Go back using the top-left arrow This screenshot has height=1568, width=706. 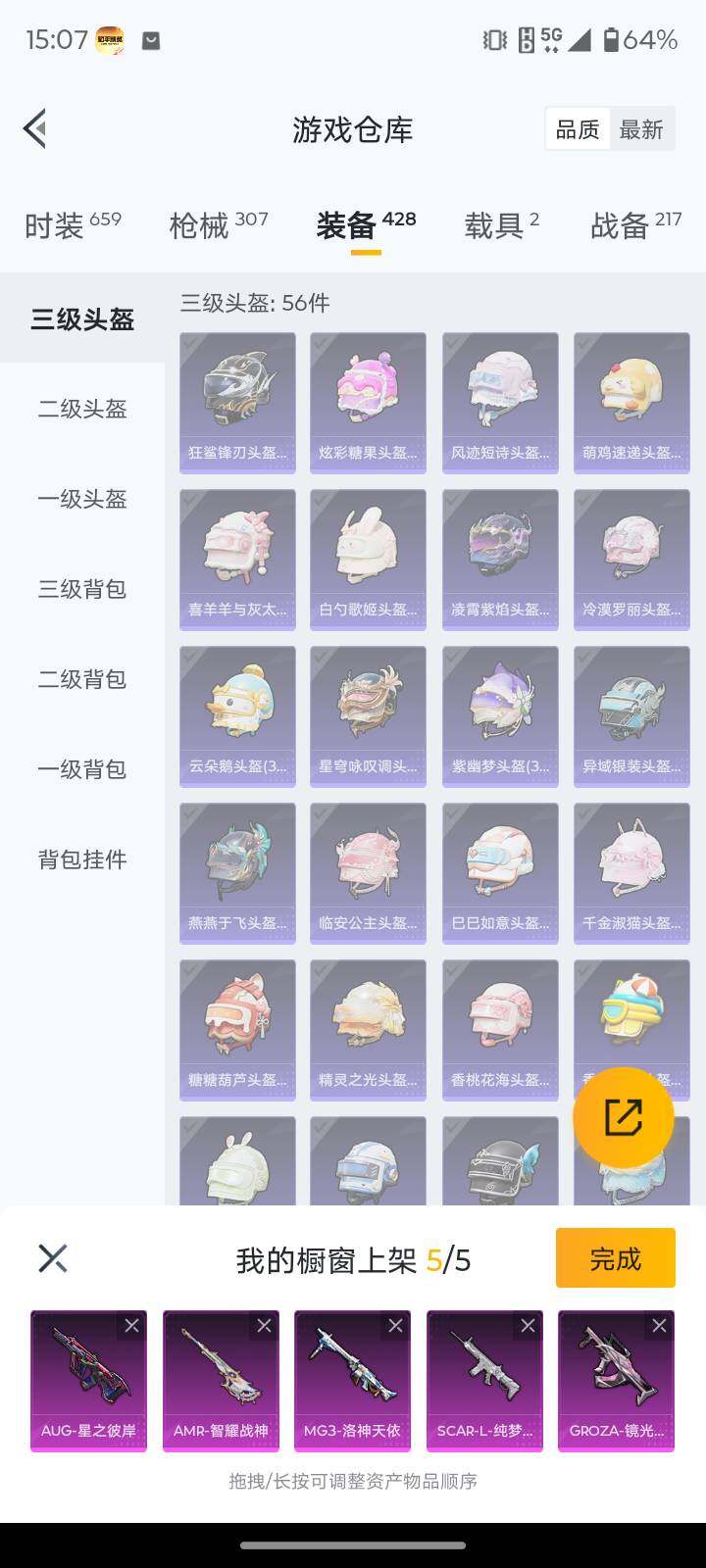pyautogui.click(x=35, y=128)
